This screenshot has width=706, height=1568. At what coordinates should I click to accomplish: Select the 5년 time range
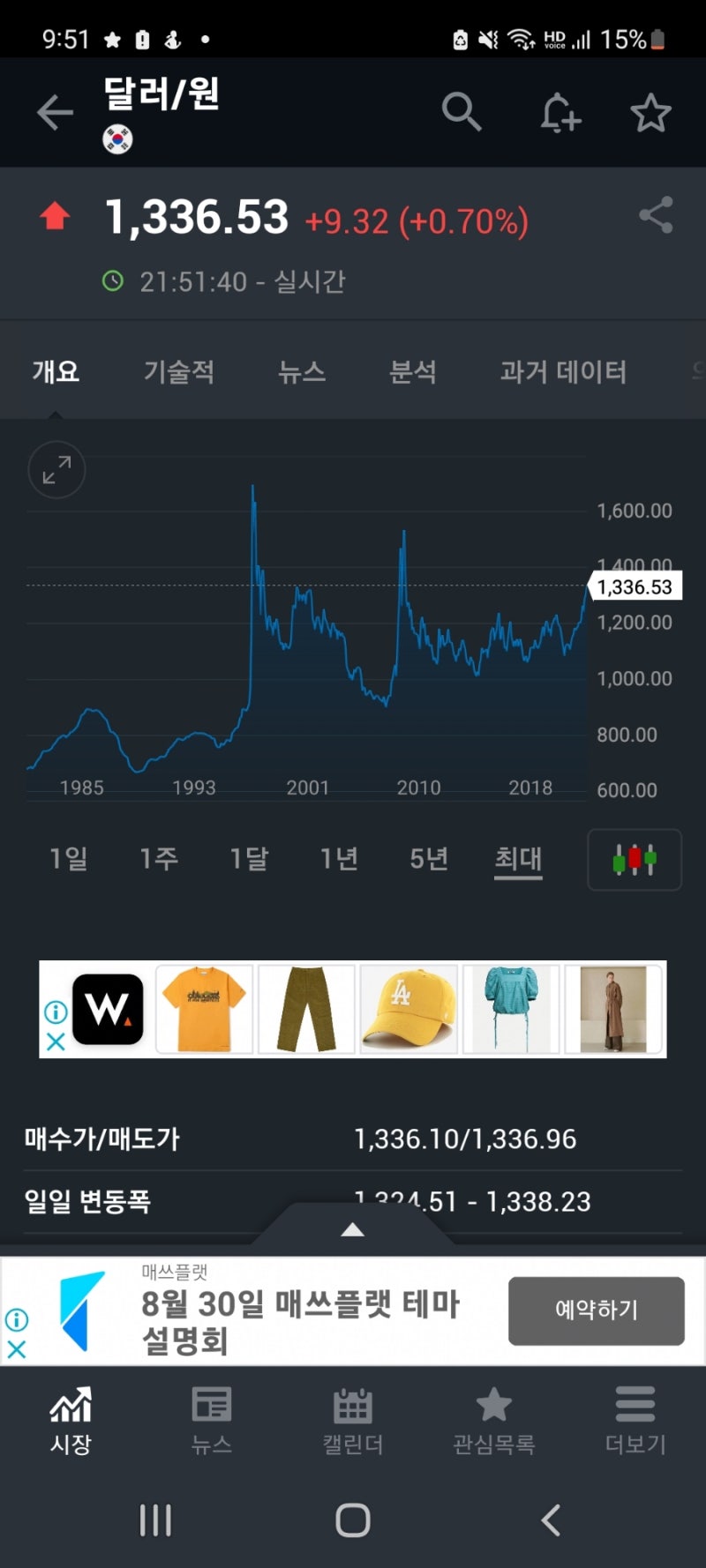pyautogui.click(x=428, y=860)
